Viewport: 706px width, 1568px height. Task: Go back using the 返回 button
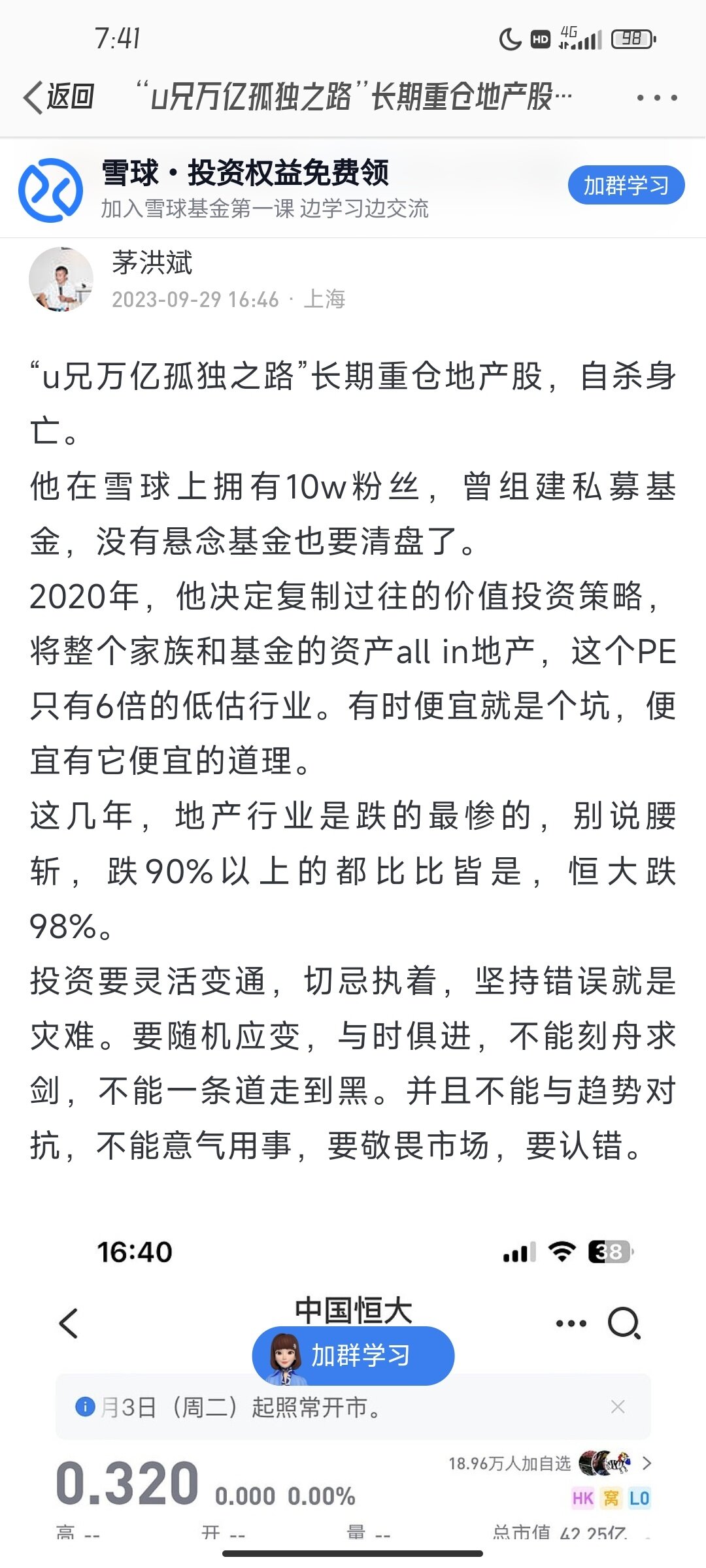[59, 97]
